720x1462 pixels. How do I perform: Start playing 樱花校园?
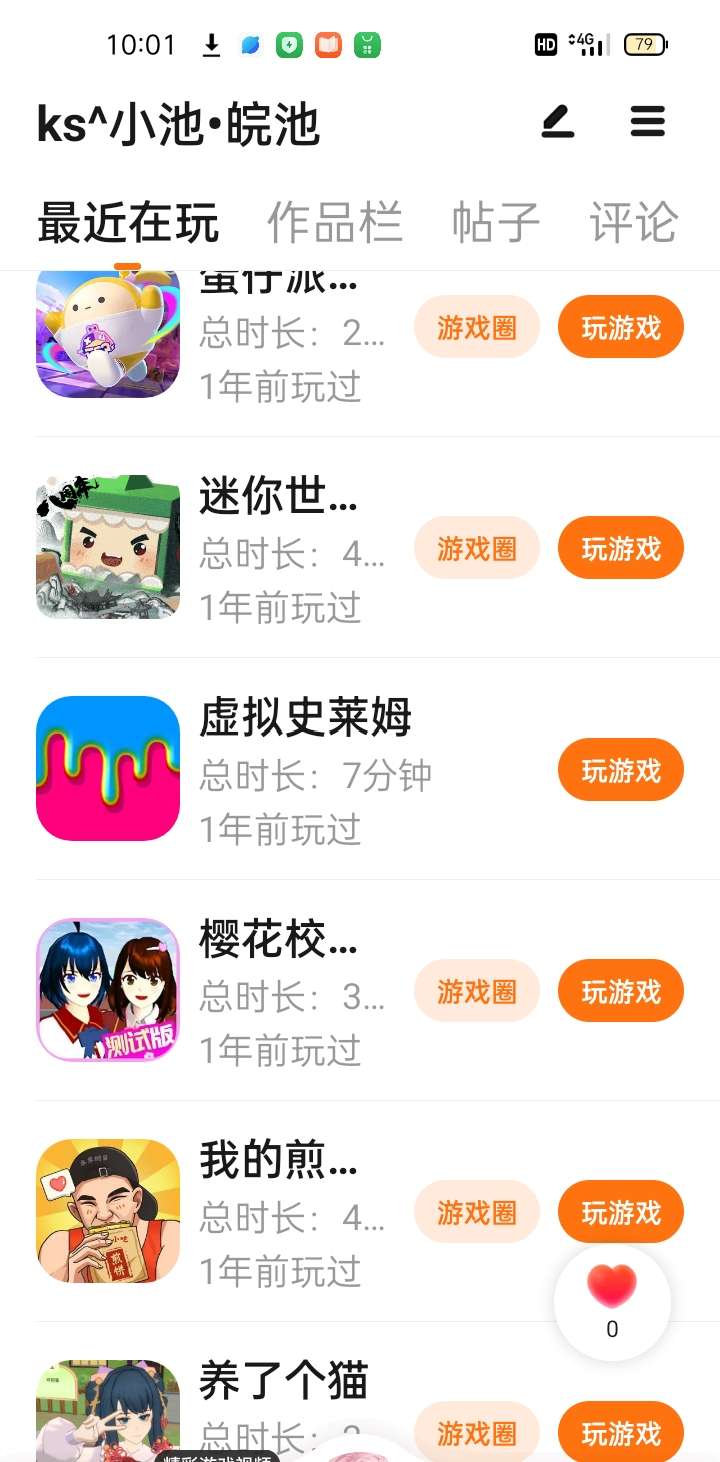[621, 991]
